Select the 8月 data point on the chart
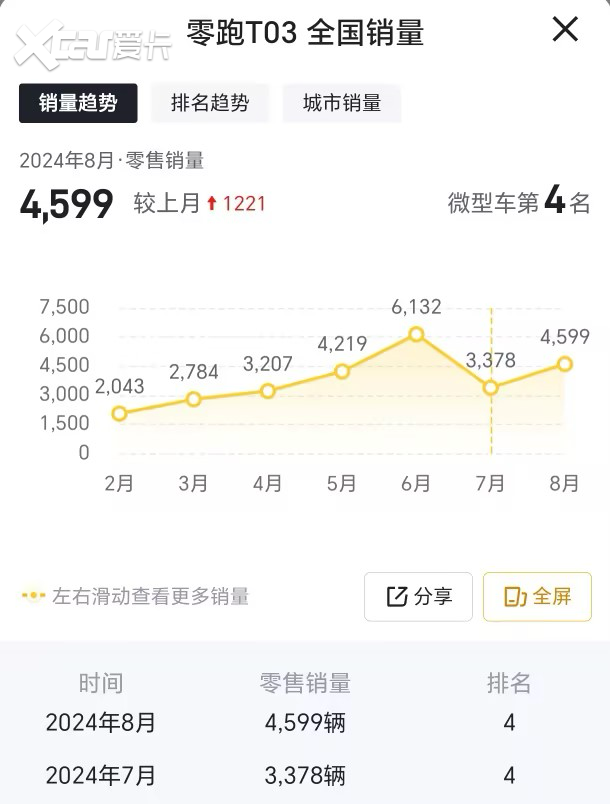The image size is (610, 804). click(x=565, y=364)
